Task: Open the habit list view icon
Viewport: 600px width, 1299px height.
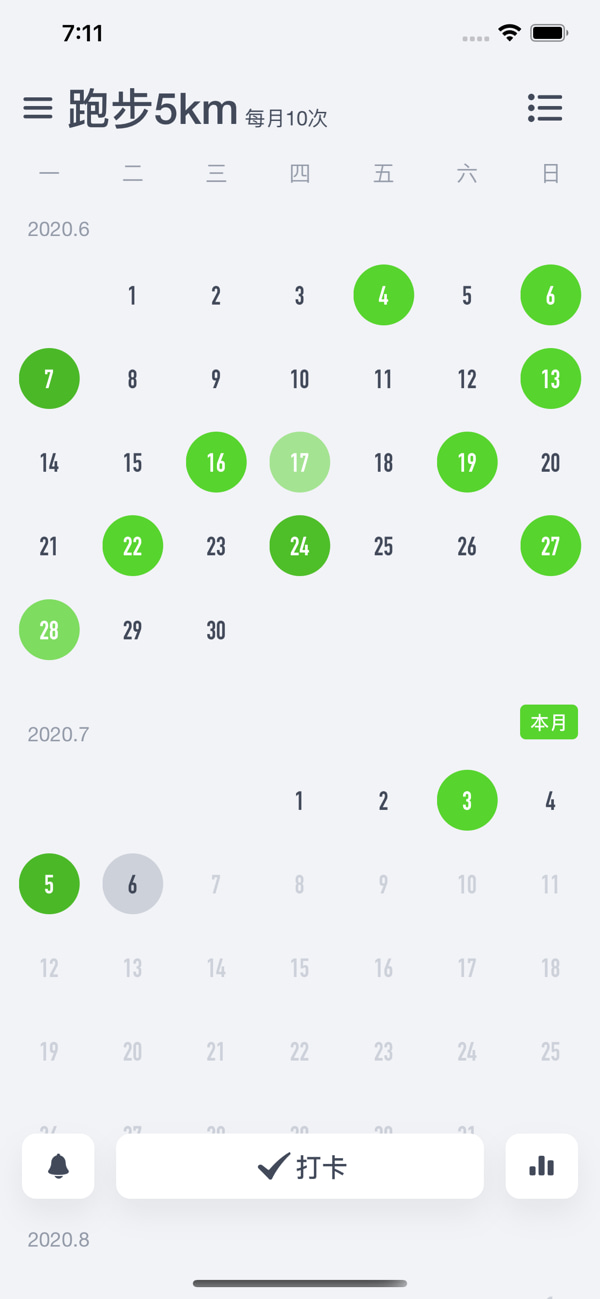Action: pos(545,108)
